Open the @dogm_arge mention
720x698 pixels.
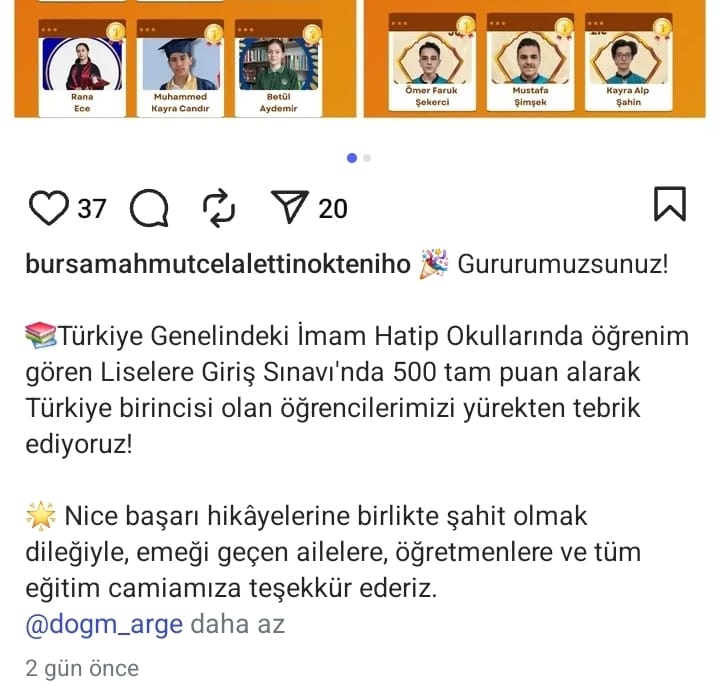tap(104, 624)
